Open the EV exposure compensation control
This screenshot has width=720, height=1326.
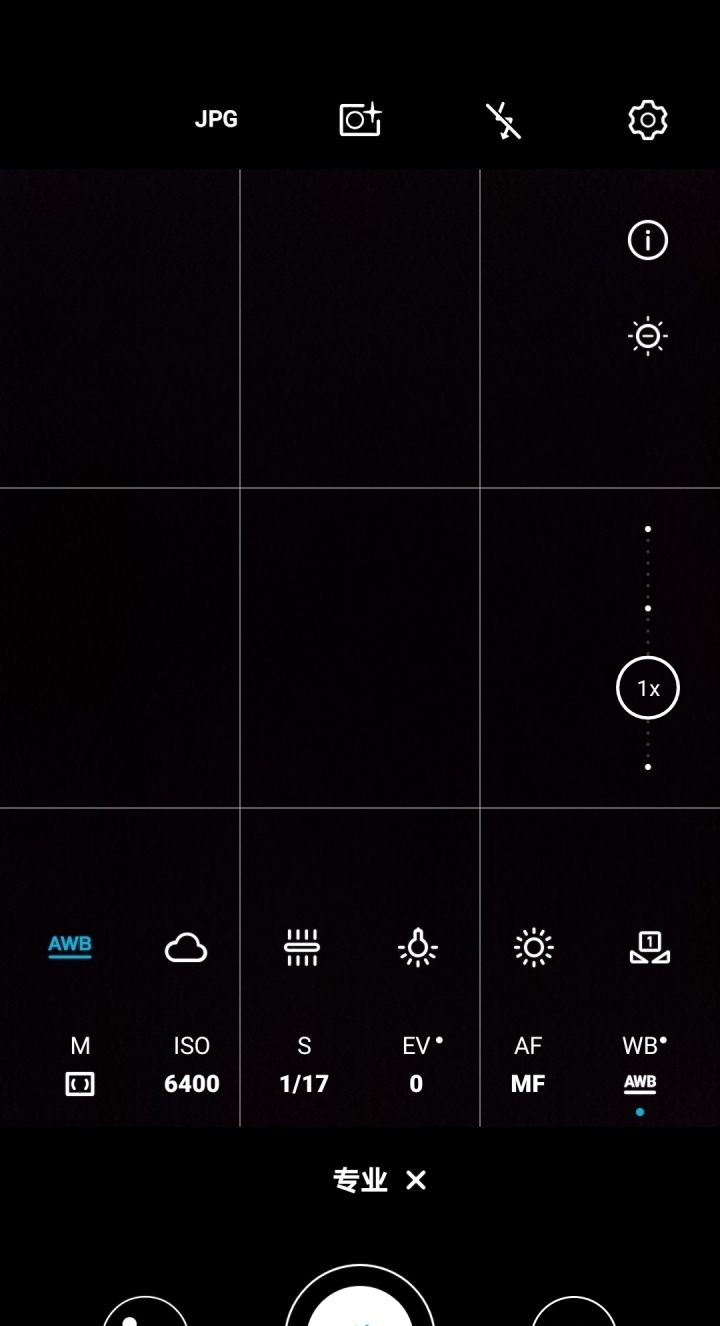tap(416, 1063)
